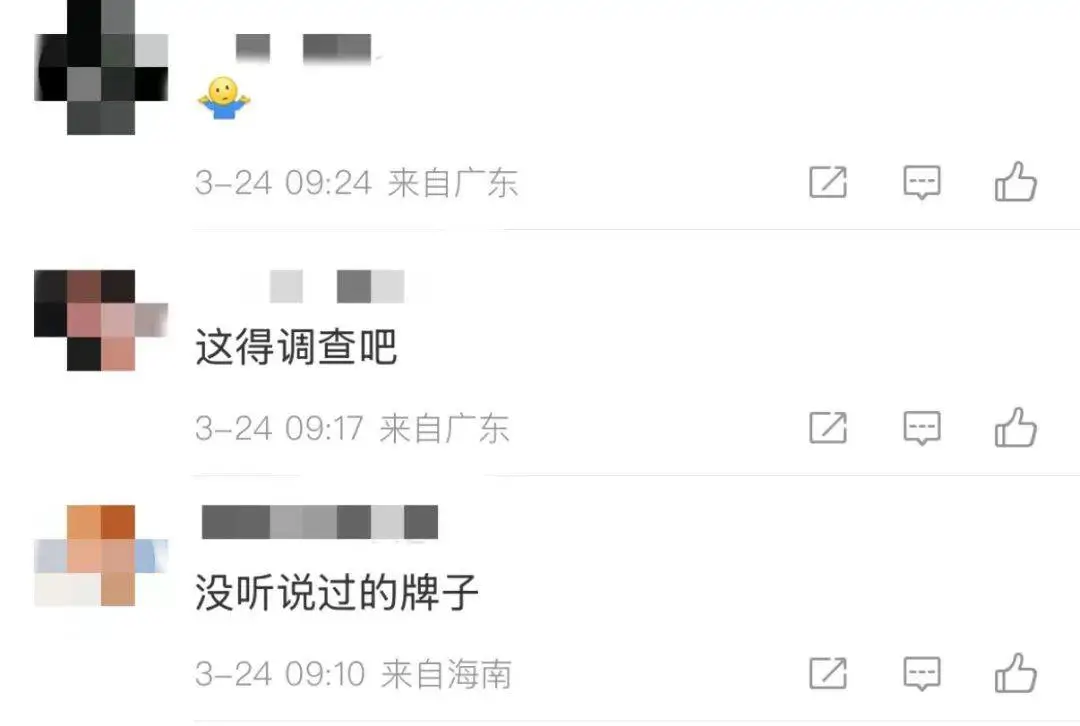Open the avatar beside the shrug emoji comment
The width and height of the screenshot is (1080, 726).
tap(100, 67)
